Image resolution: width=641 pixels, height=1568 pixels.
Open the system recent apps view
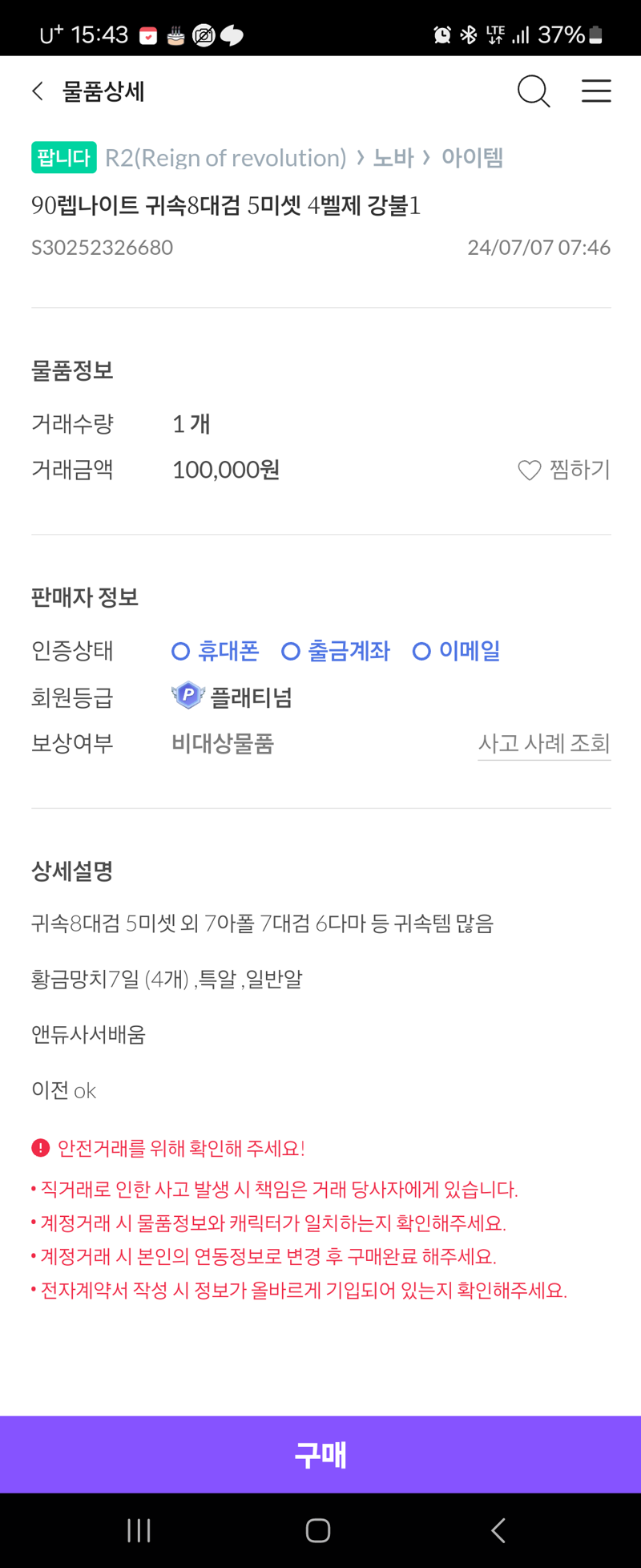point(139,1530)
